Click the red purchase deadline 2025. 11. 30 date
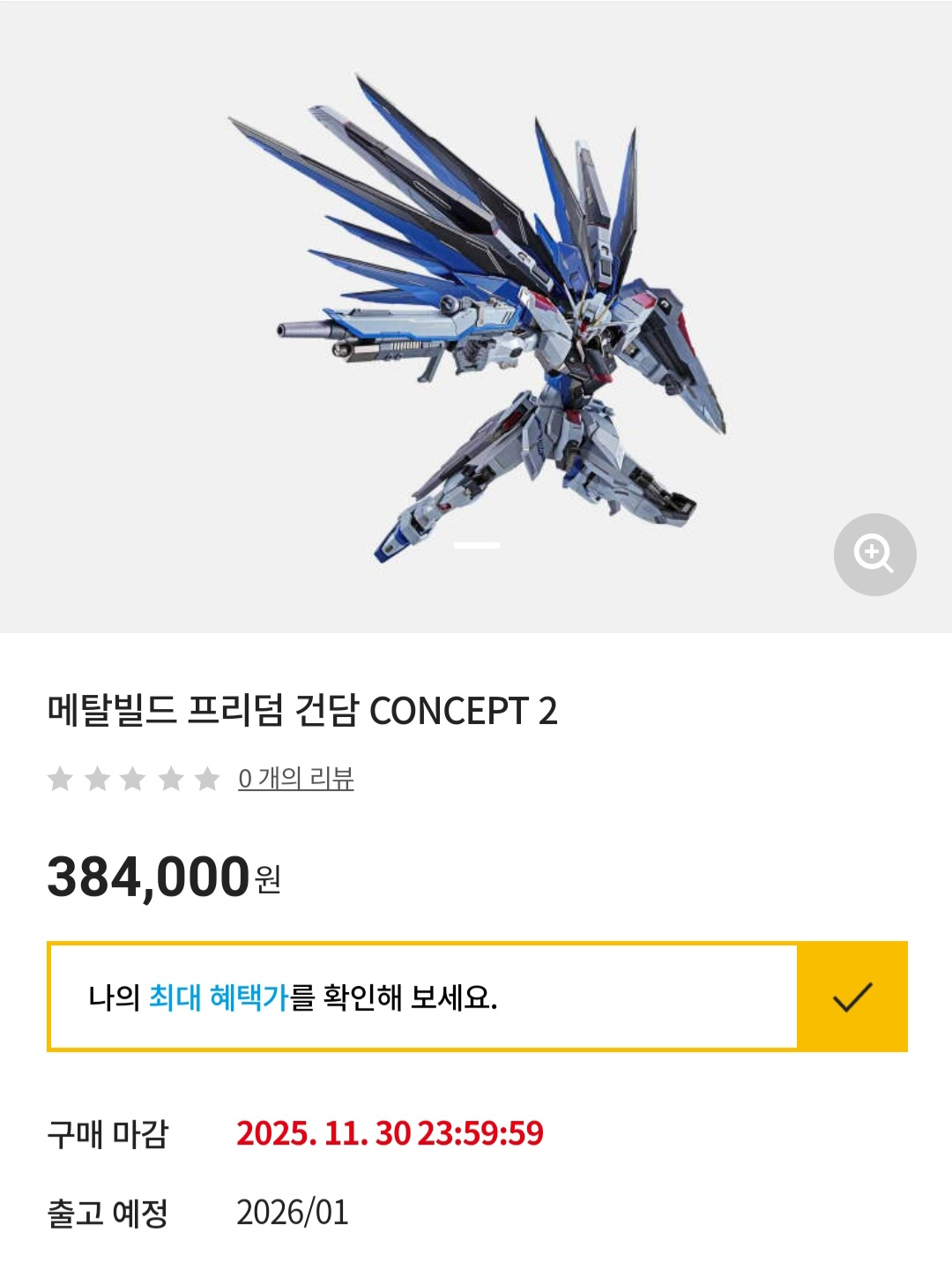The image size is (952, 1269). coord(392,1134)
